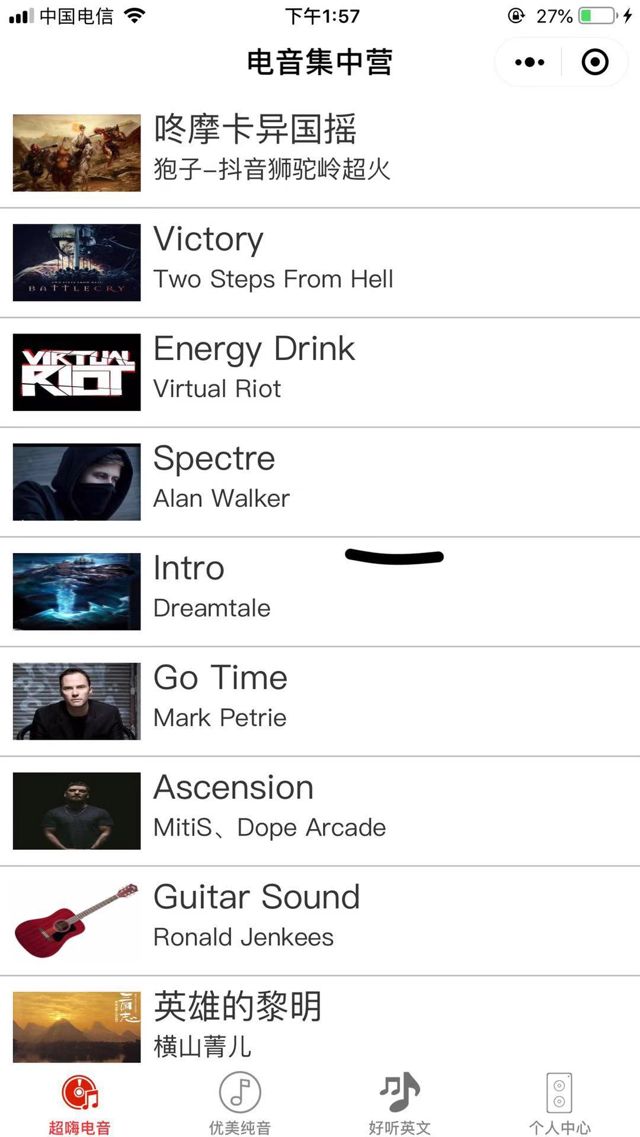The image size is (640, 1137).
Task: Open the 个人中心 tab
Action: click(x=560, y=1103)
